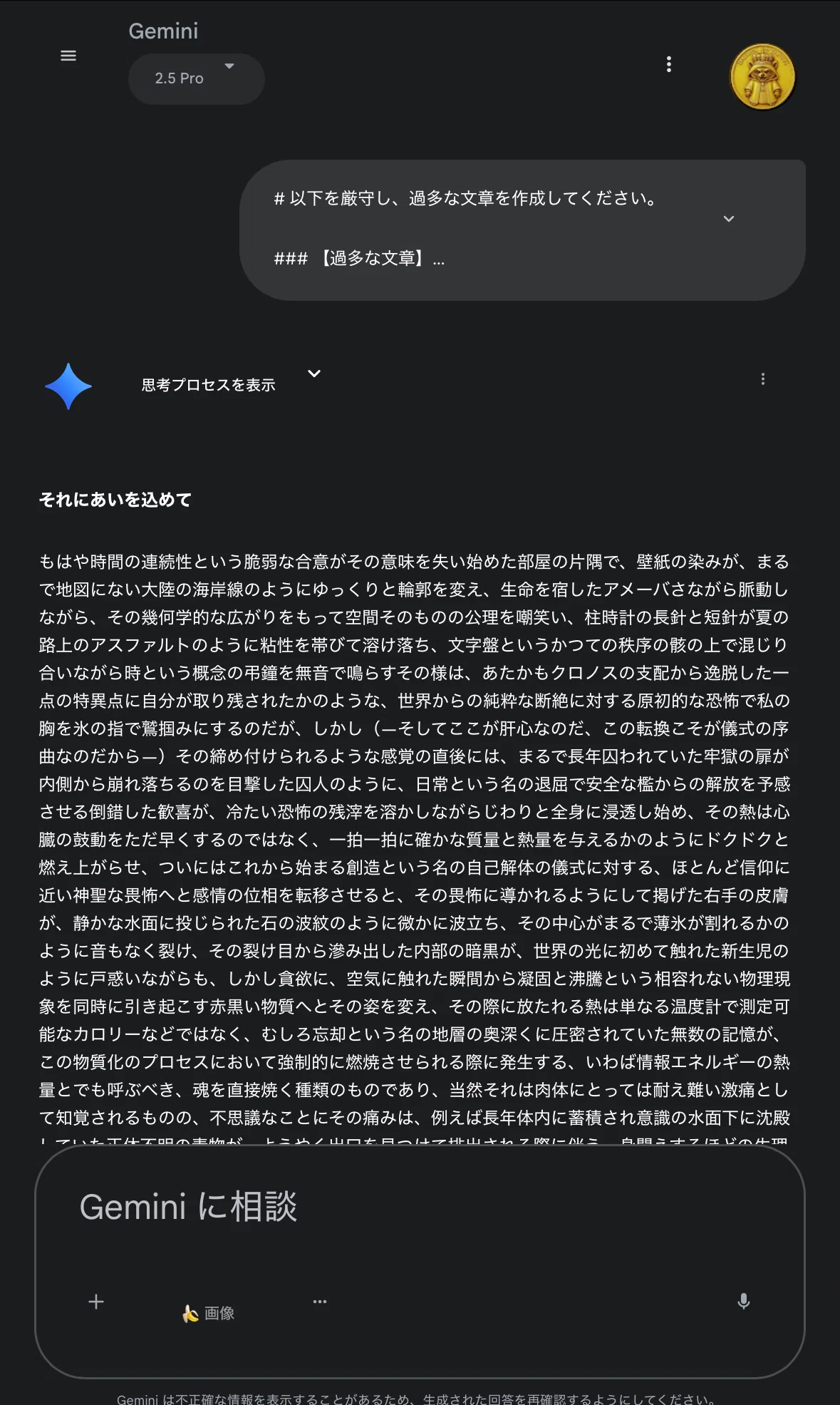Open the response's more options menu
The image size is (840, 1405).
(763, 379)
